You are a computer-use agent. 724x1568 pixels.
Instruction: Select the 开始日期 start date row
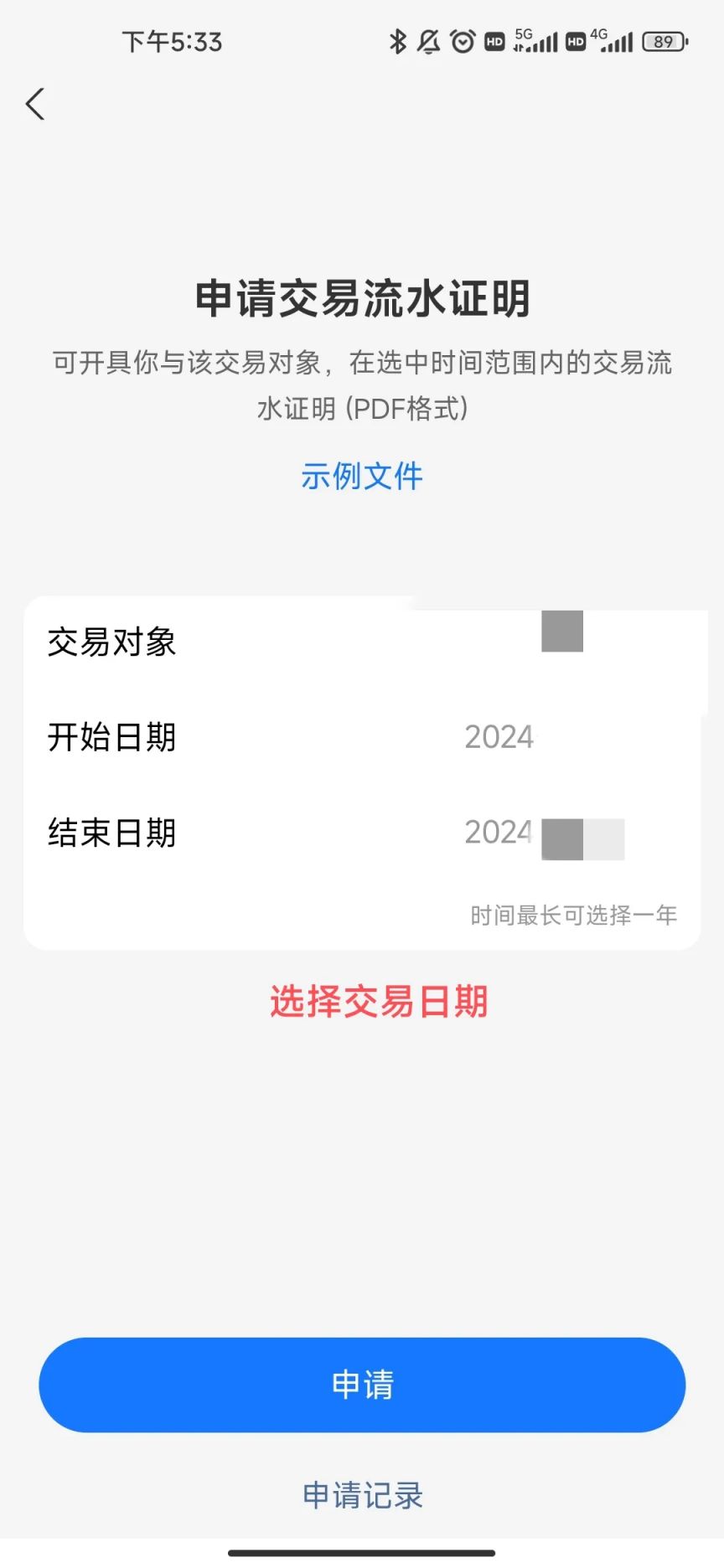tap(362, 737)
